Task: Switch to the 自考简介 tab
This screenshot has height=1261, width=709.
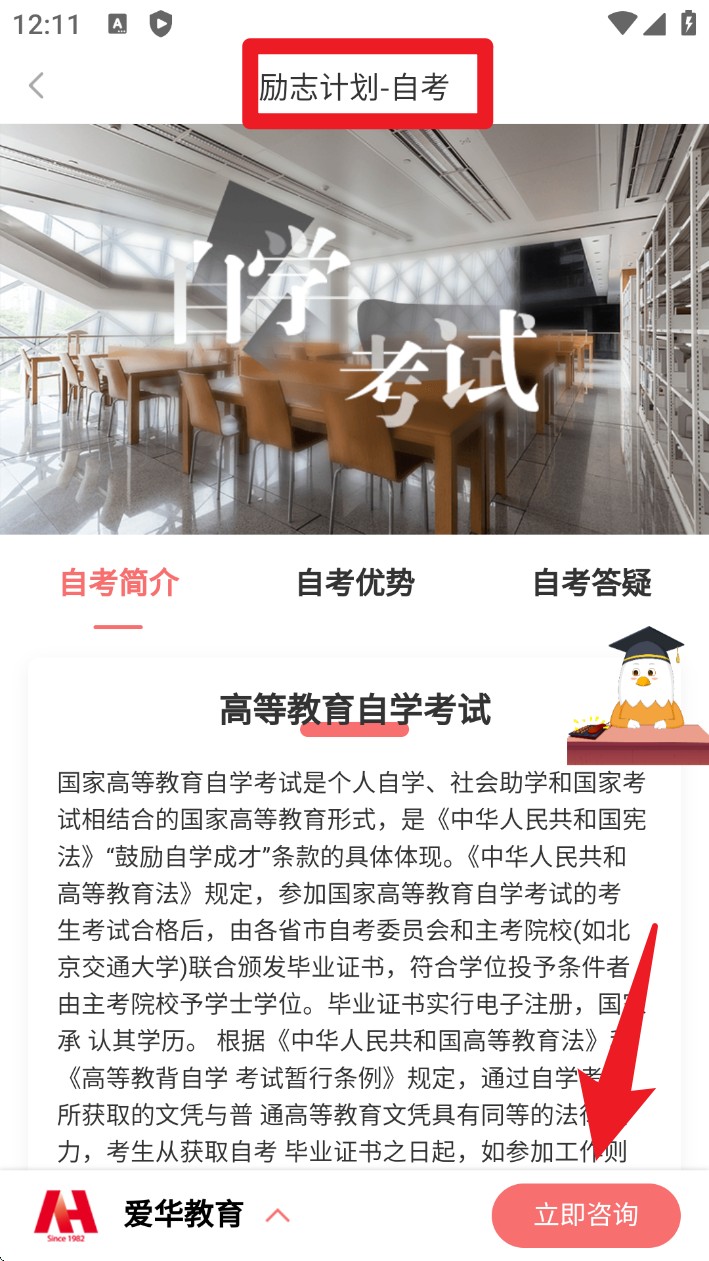Action: point(119,583)
